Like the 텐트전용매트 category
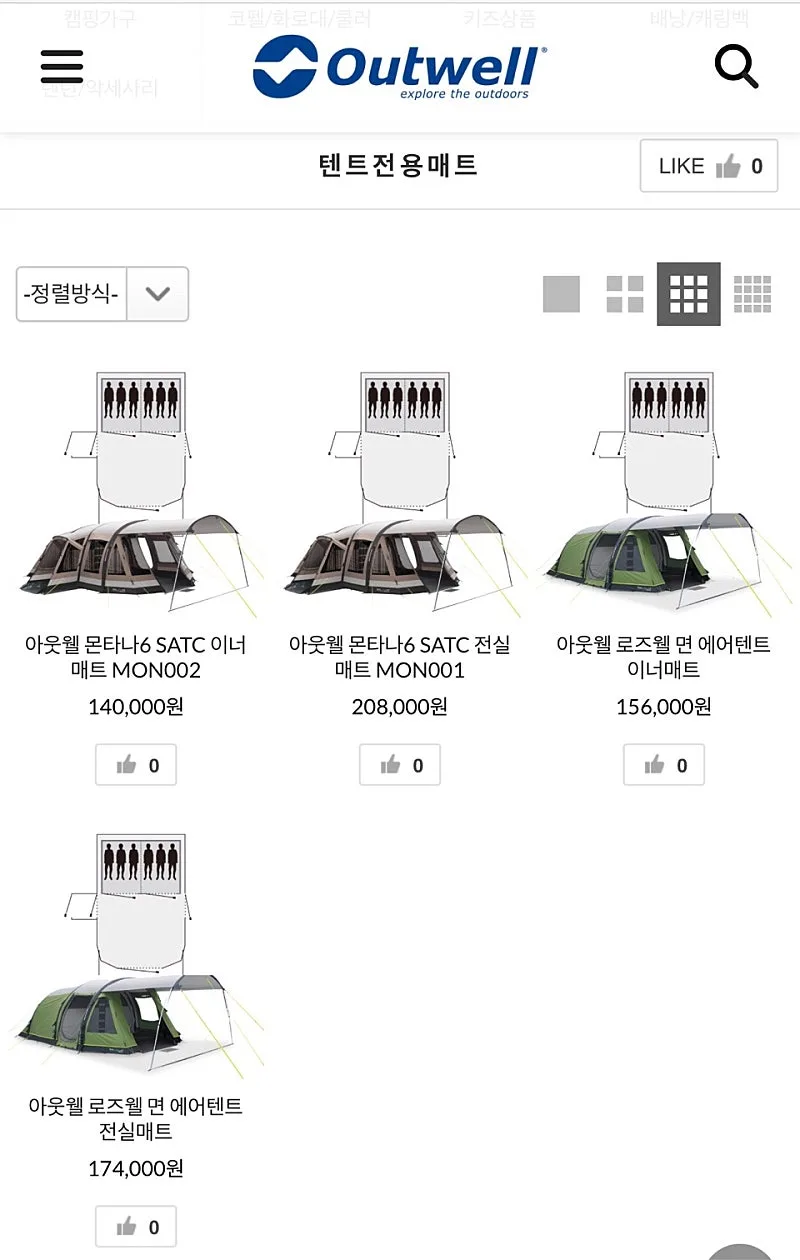Screen dimensions: 800x1260 click(x=709, y=166)
